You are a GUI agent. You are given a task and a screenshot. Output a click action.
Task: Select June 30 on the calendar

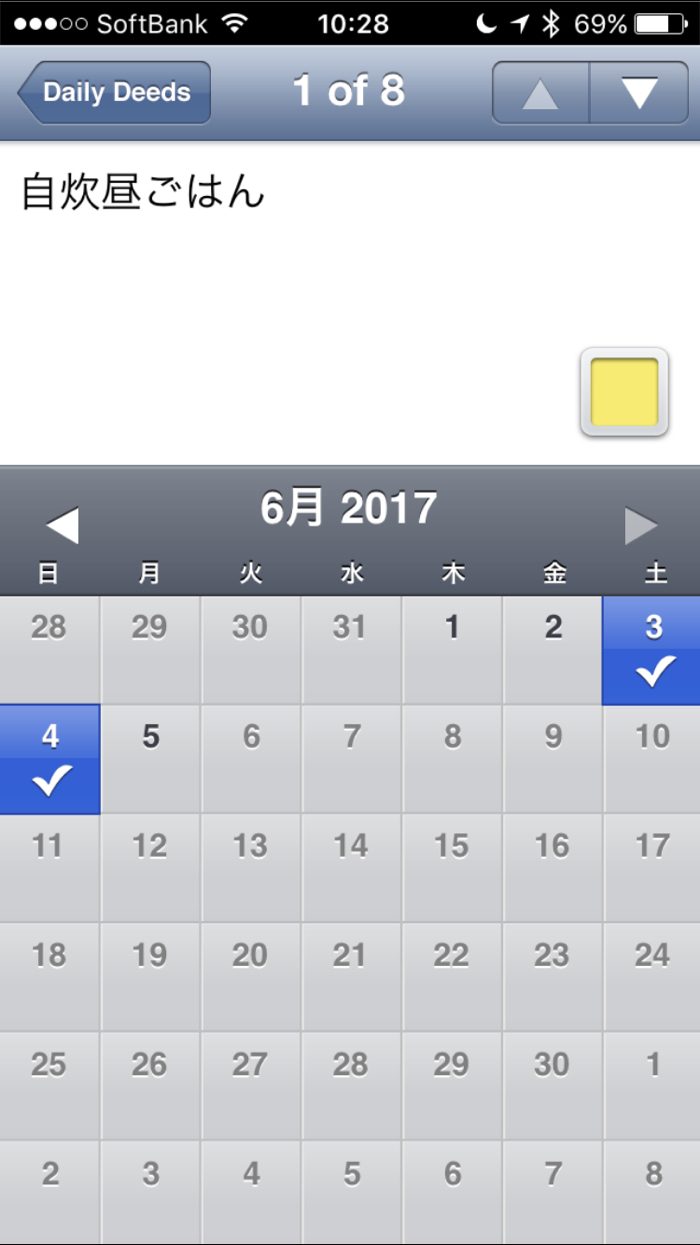click(x=553, y=1085)
